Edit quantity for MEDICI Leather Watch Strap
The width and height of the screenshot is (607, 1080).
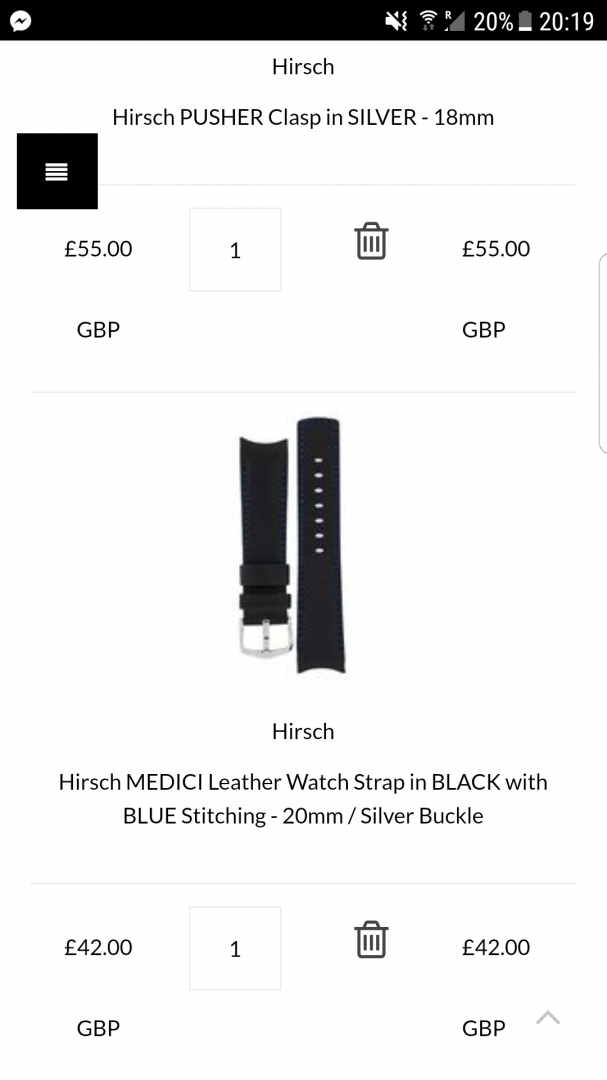point(235,948)
